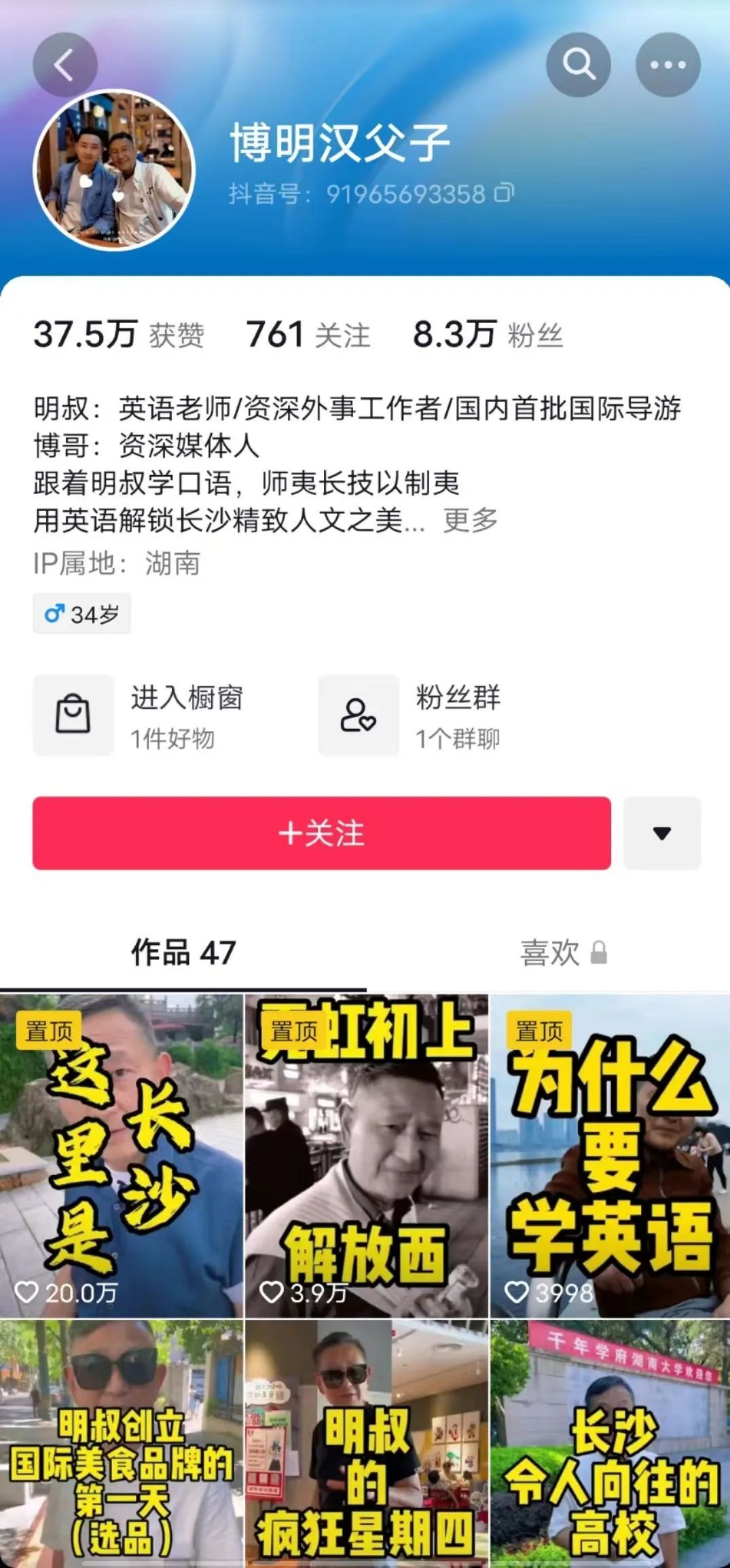Switch to the 作品 47 tab

183,952
